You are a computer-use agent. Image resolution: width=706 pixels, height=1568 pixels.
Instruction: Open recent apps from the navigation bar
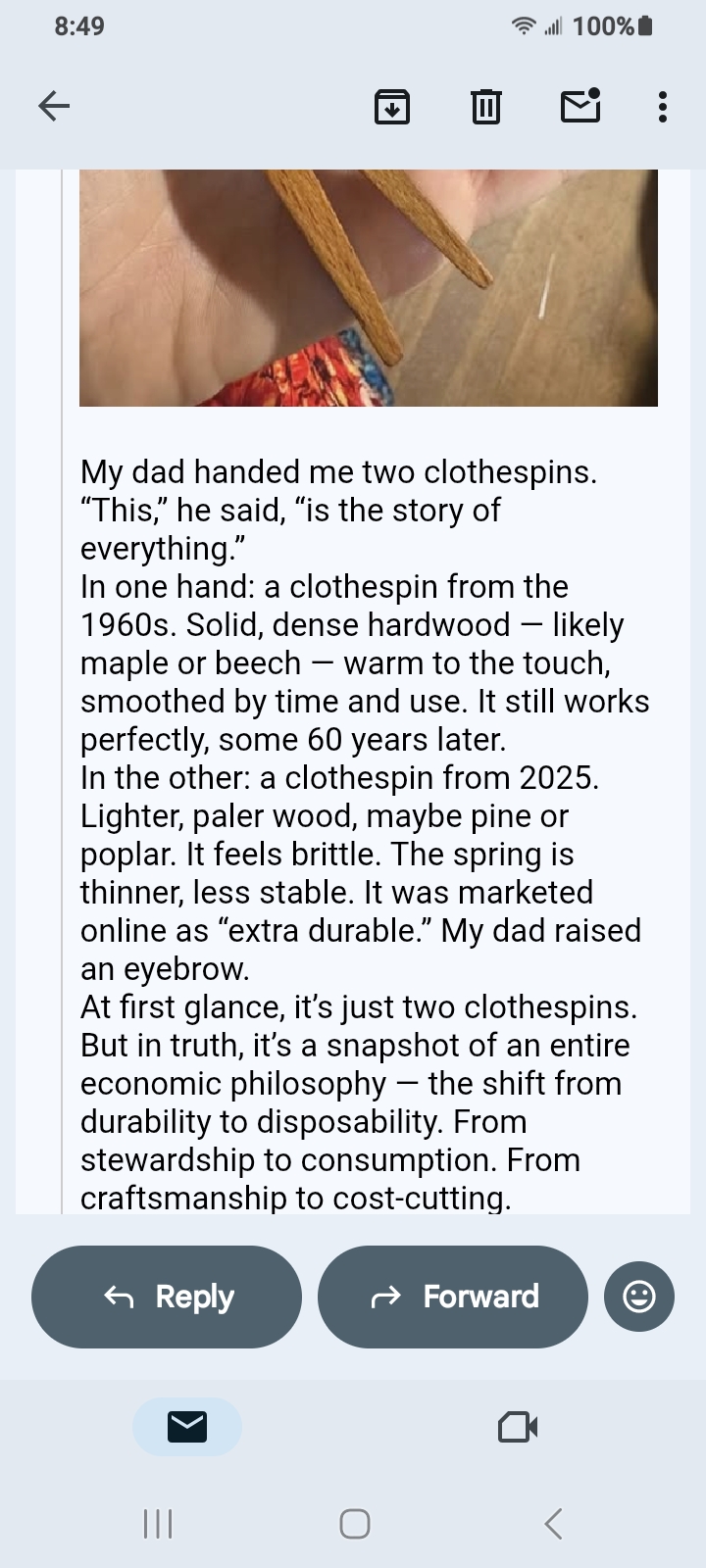(158, 1523)
